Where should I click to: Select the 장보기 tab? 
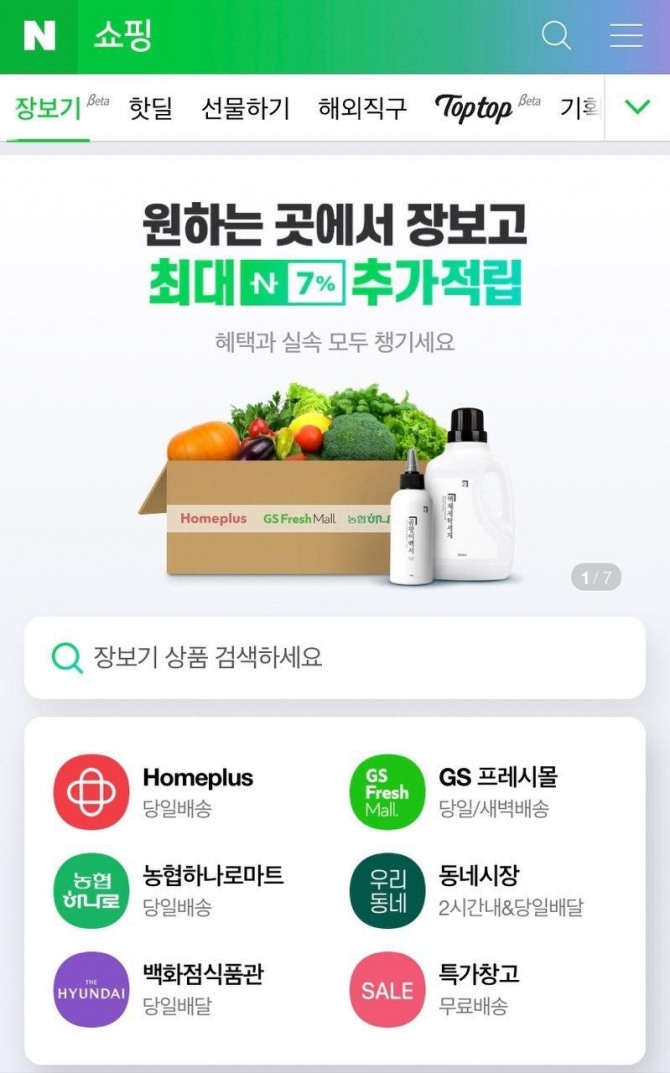pos(48,108)
